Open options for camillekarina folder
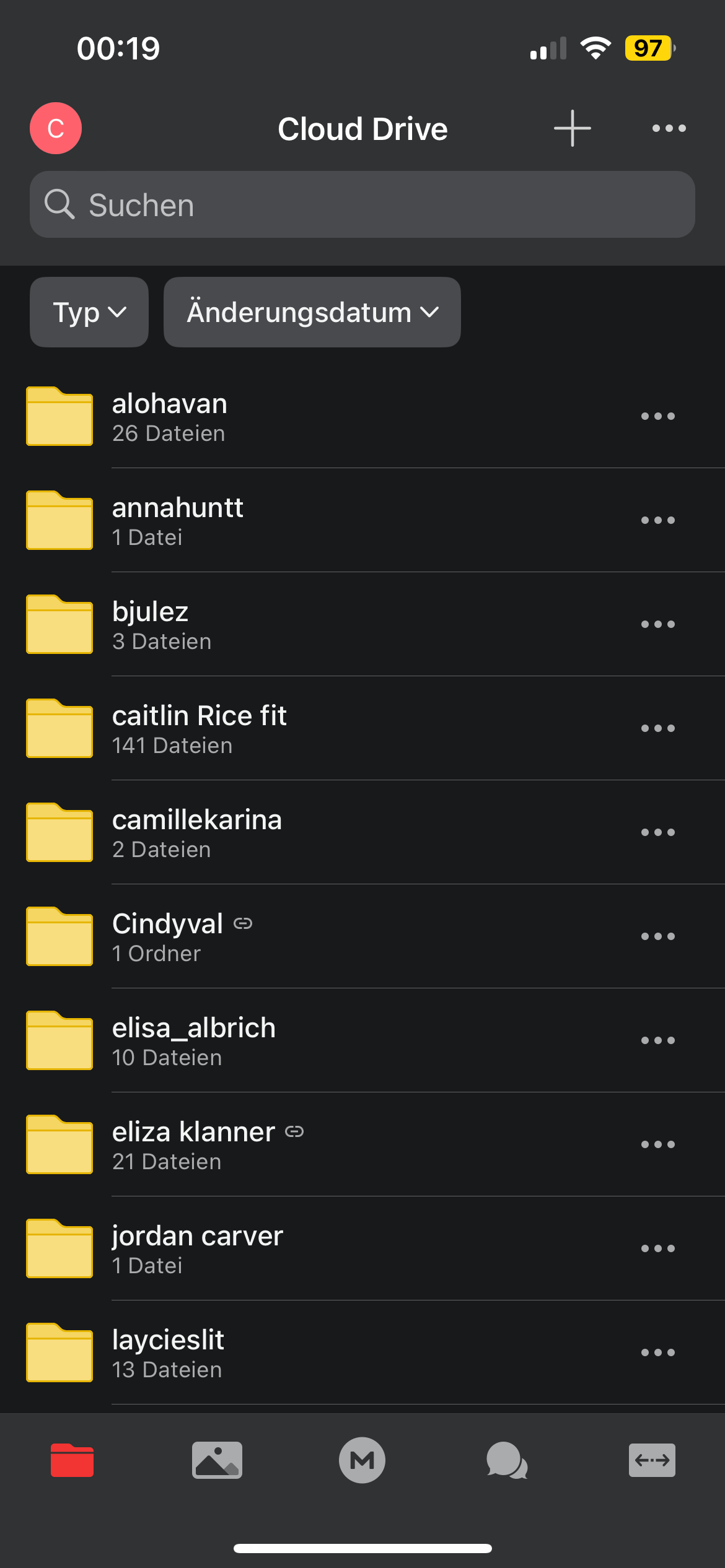 pyautogui.click(x=657, y=832)
